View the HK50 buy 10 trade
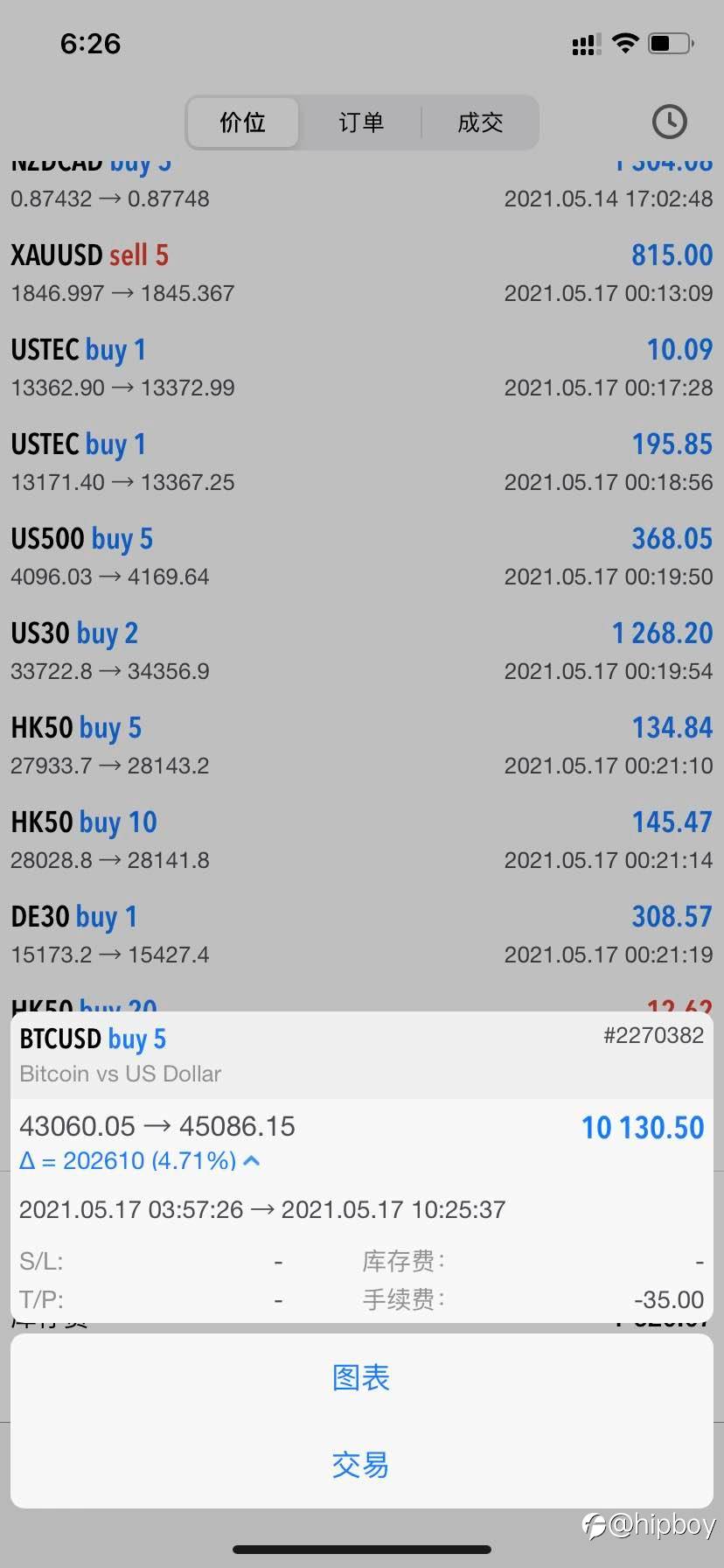 362,840
